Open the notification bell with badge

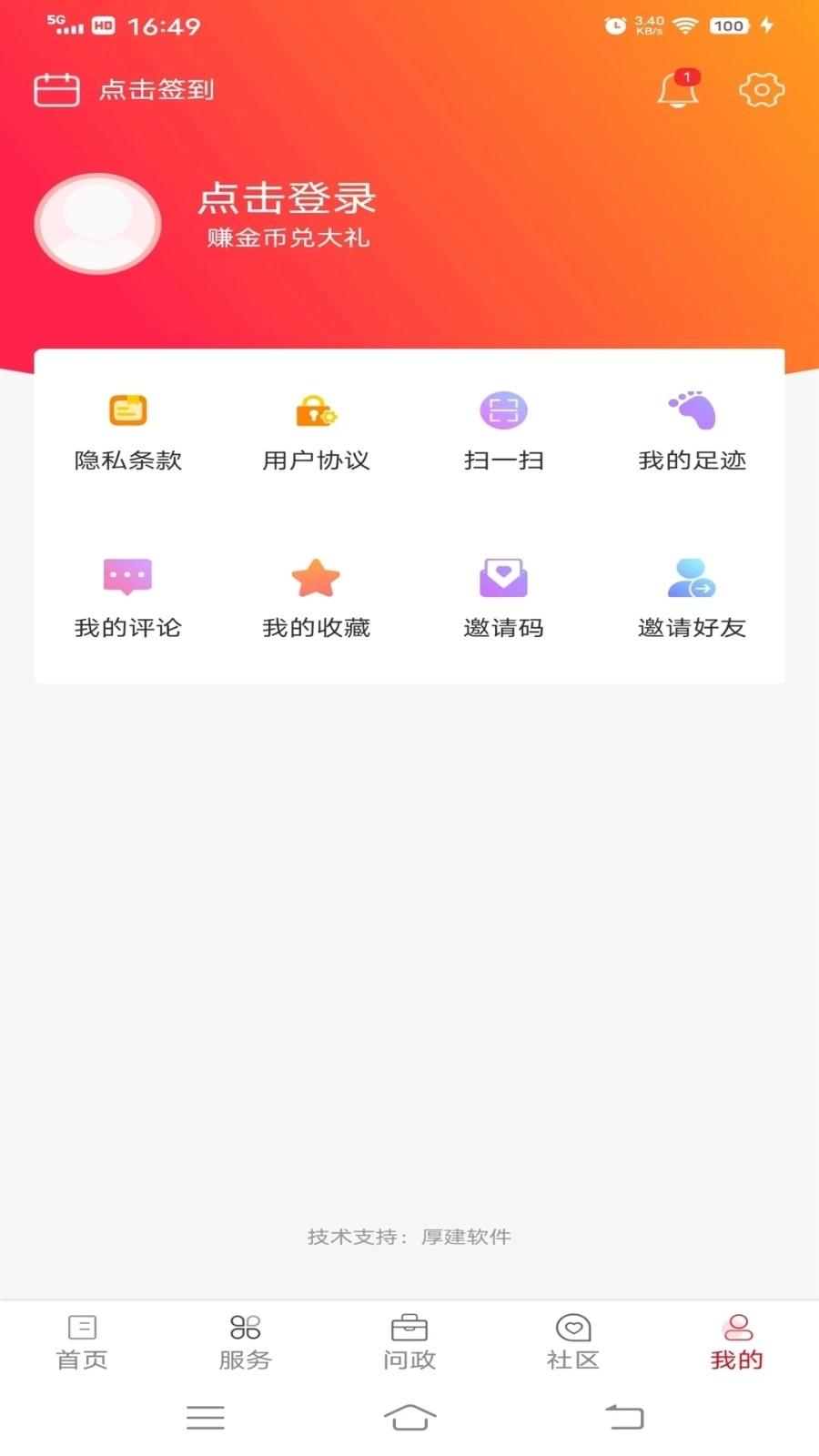tap(678, 90)
